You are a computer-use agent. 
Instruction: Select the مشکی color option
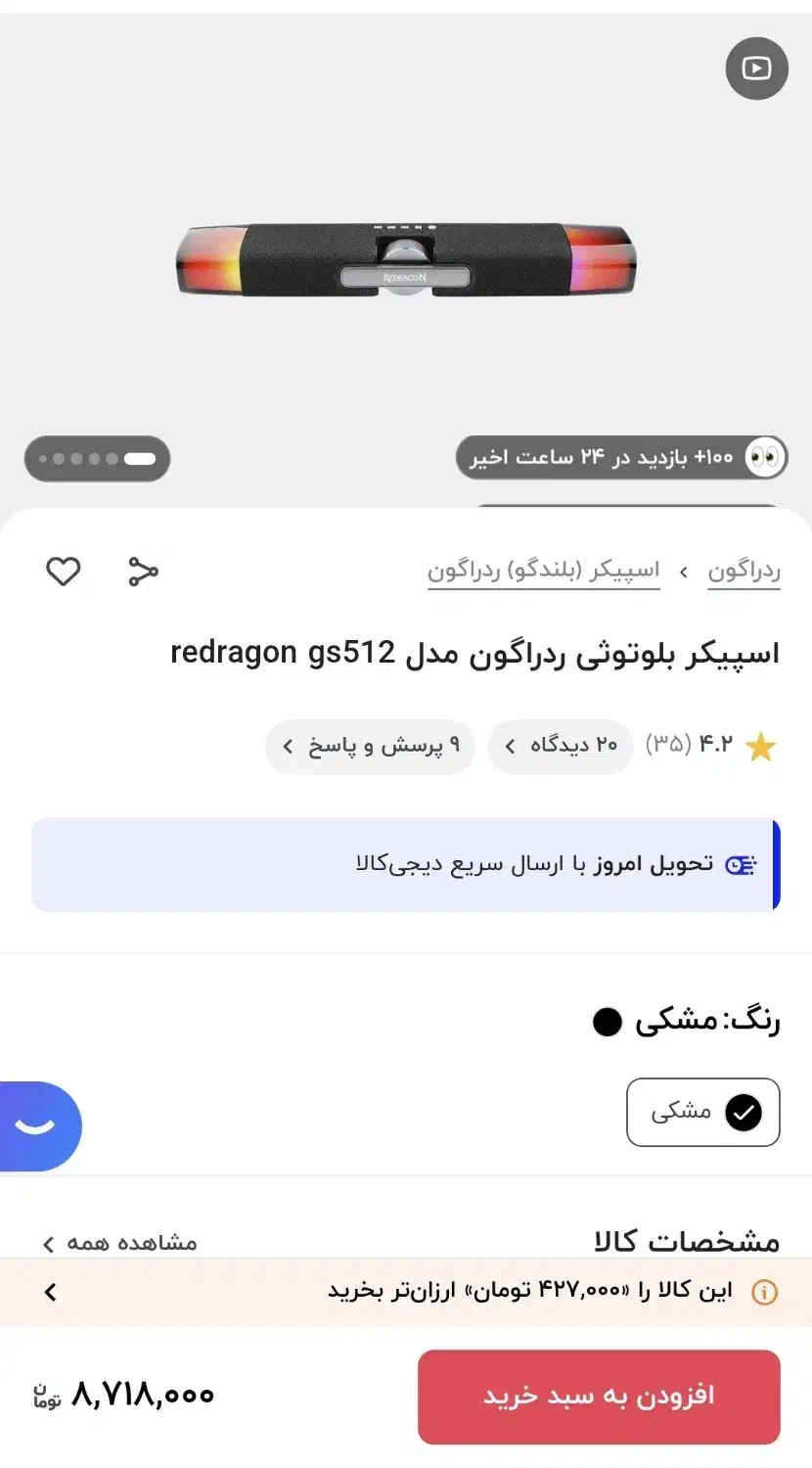tap(702, 1112)
